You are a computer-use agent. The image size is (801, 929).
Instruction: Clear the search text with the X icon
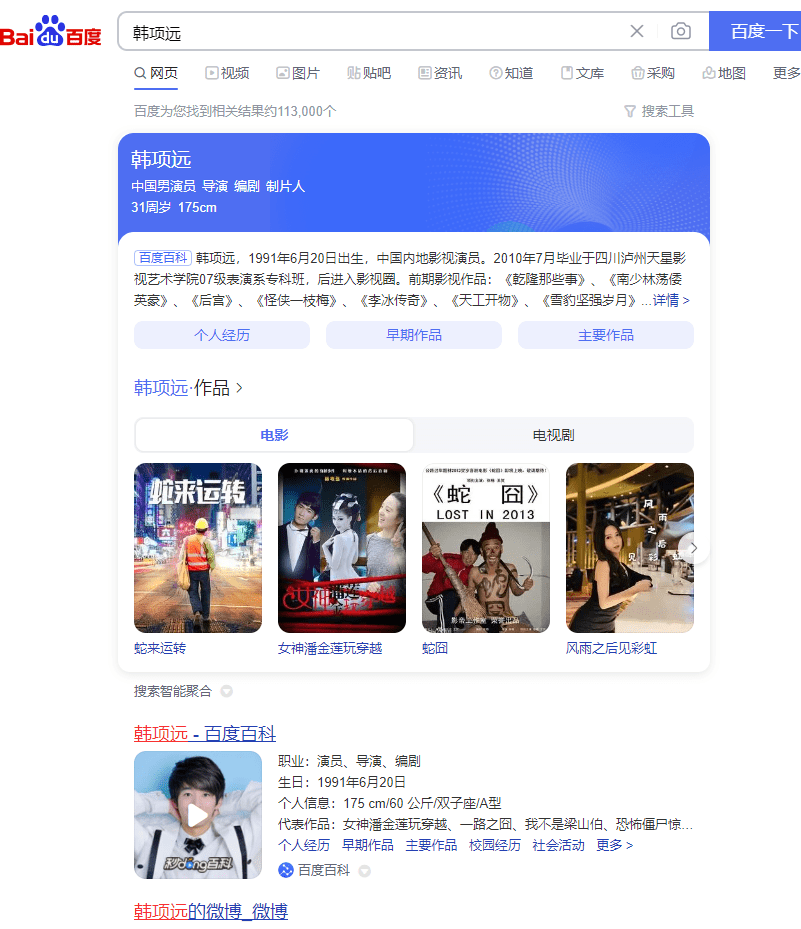click(x=637, y=31)
